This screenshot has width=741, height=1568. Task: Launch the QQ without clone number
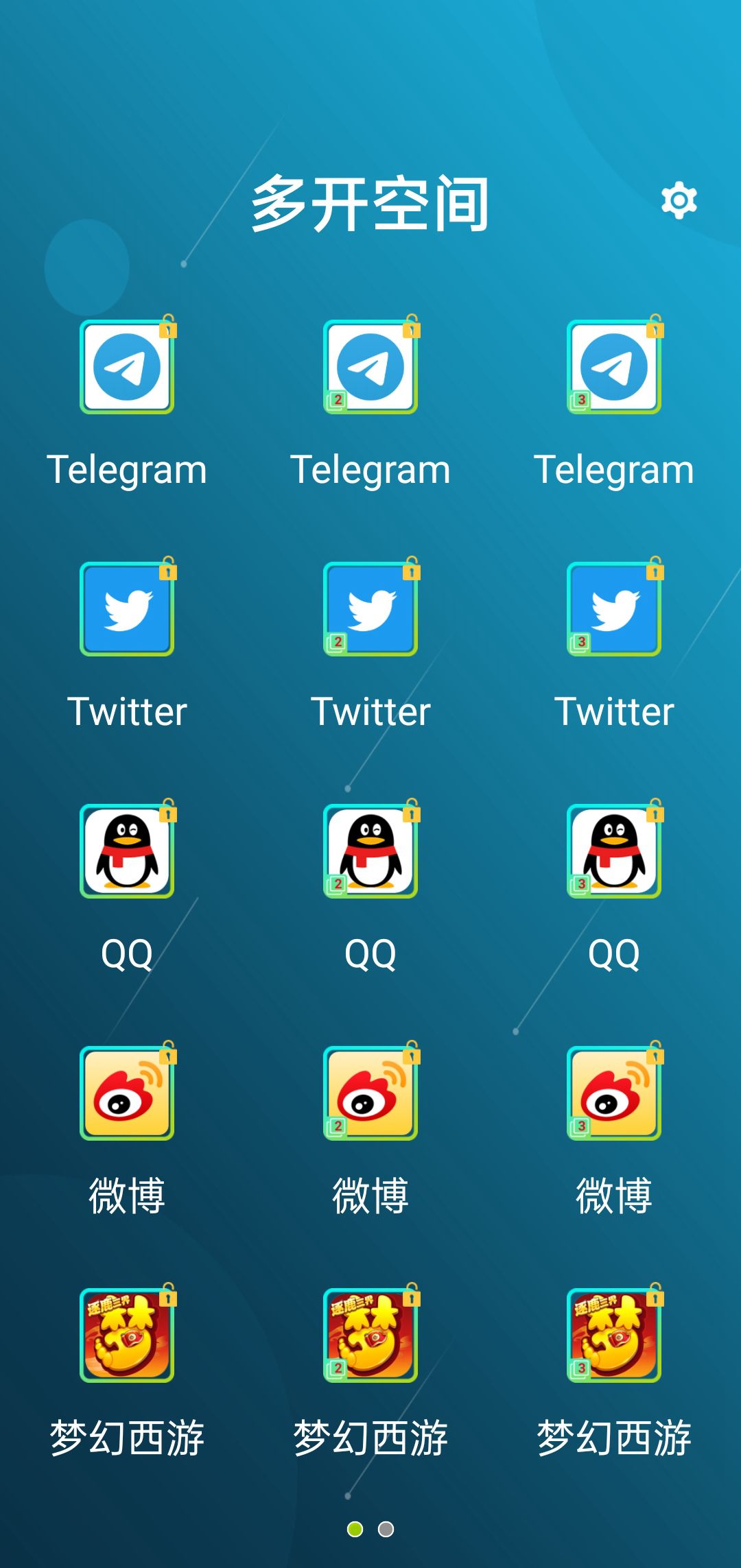[127, 852]
